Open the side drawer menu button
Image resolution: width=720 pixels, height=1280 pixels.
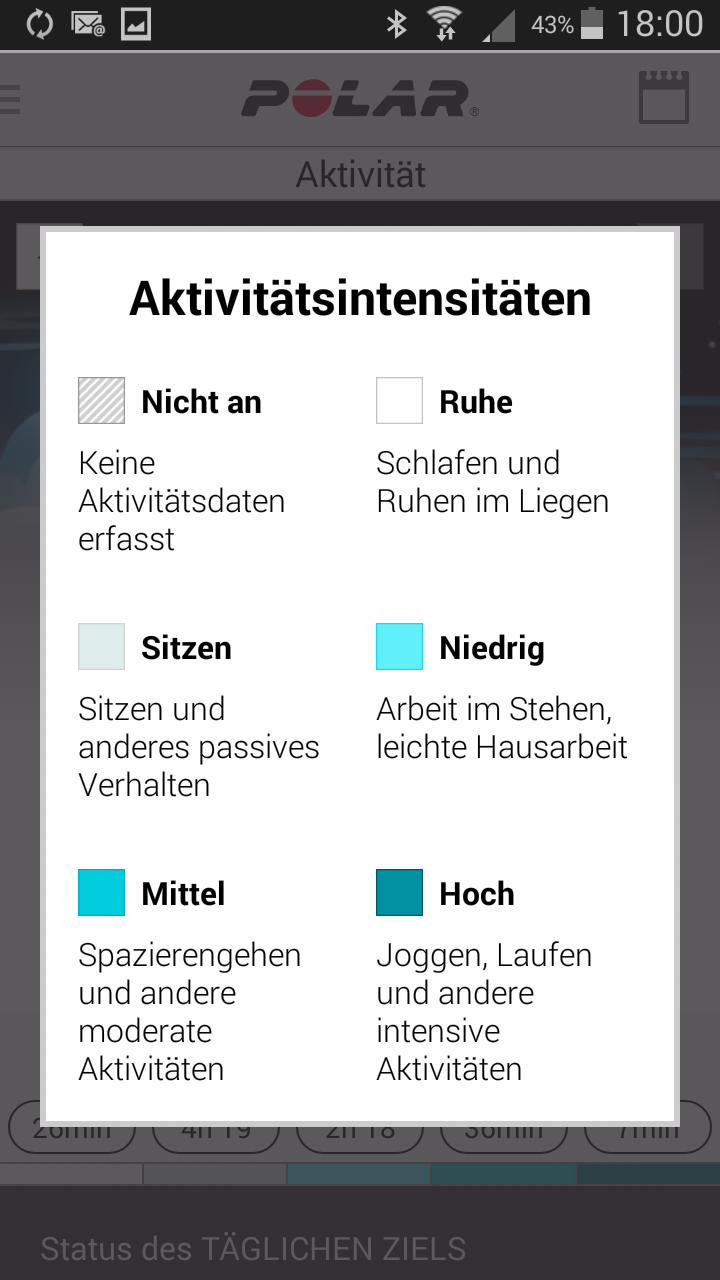pyautogui.click(x=10, y=99)
